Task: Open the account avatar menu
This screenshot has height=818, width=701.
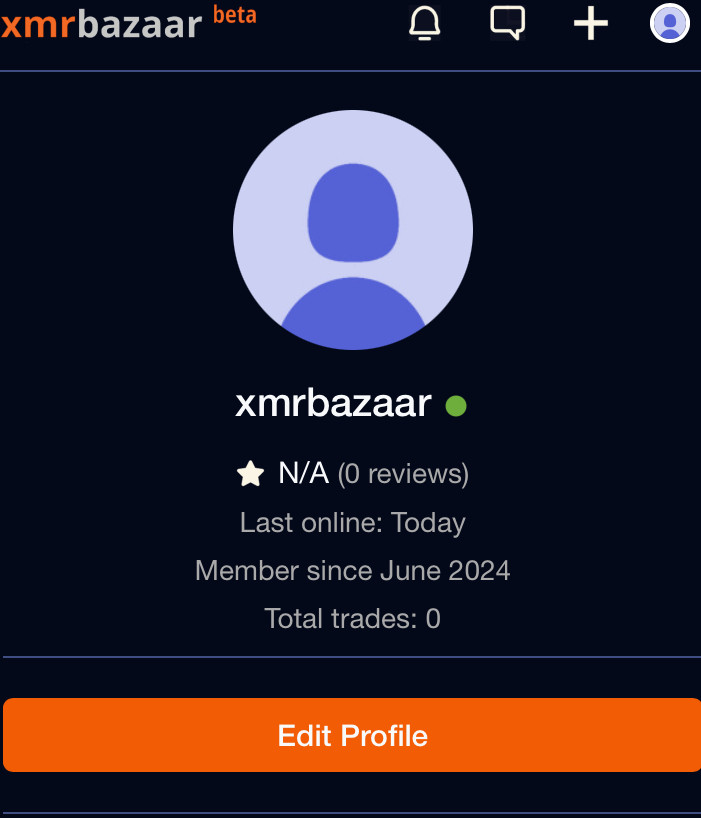Action: pos(670,22)
